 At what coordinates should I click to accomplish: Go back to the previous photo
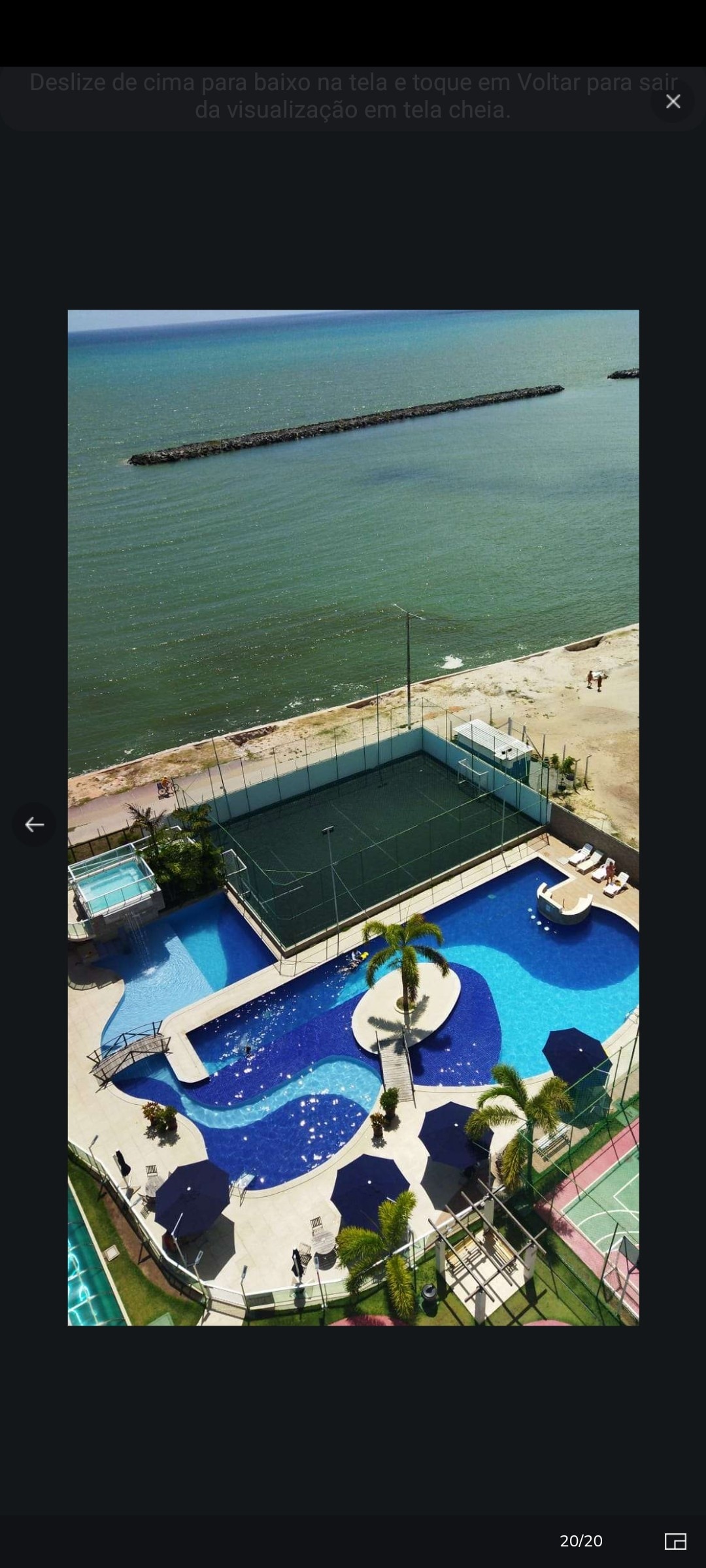point(34,825)
